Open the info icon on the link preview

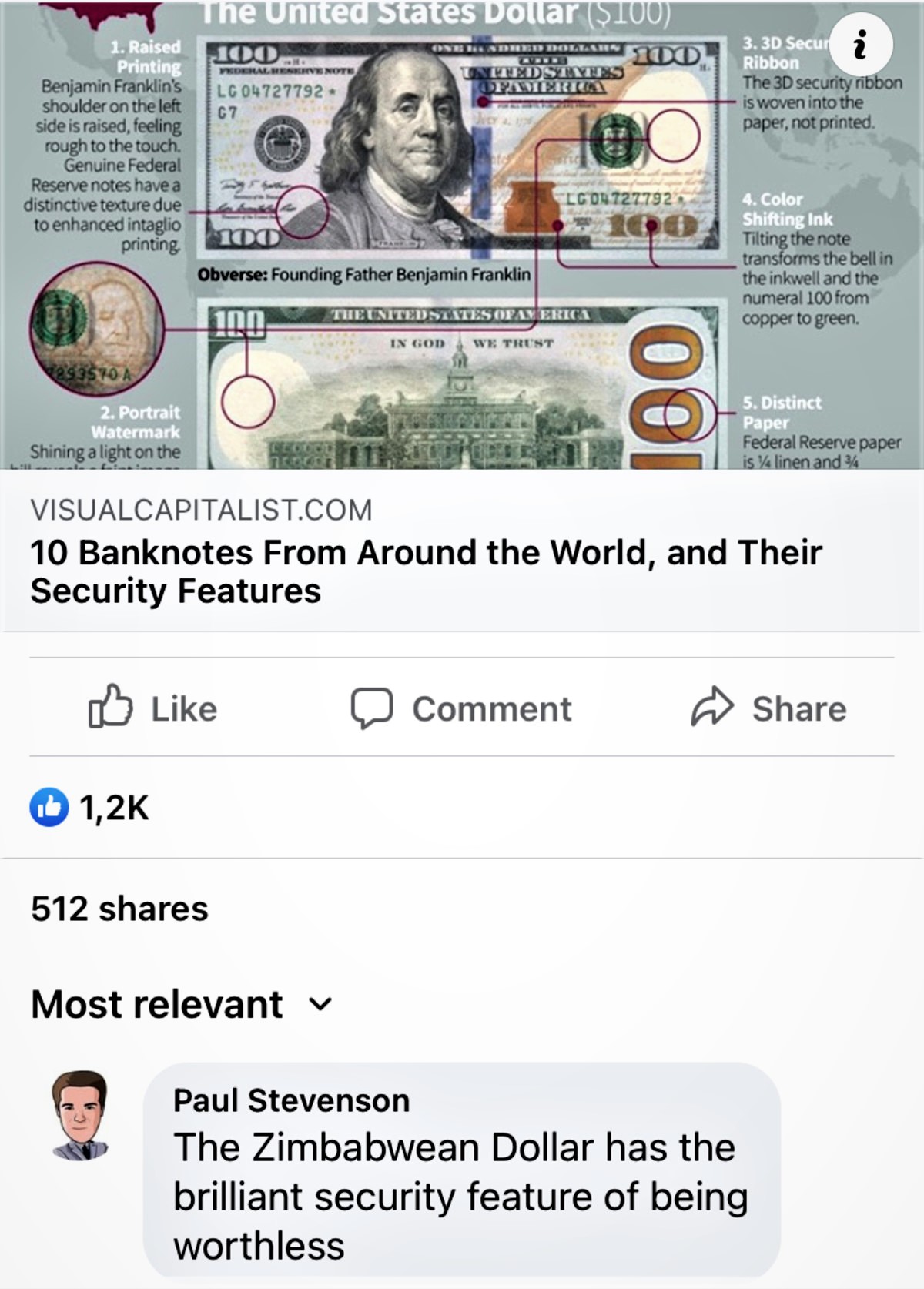tap(860, 45)
